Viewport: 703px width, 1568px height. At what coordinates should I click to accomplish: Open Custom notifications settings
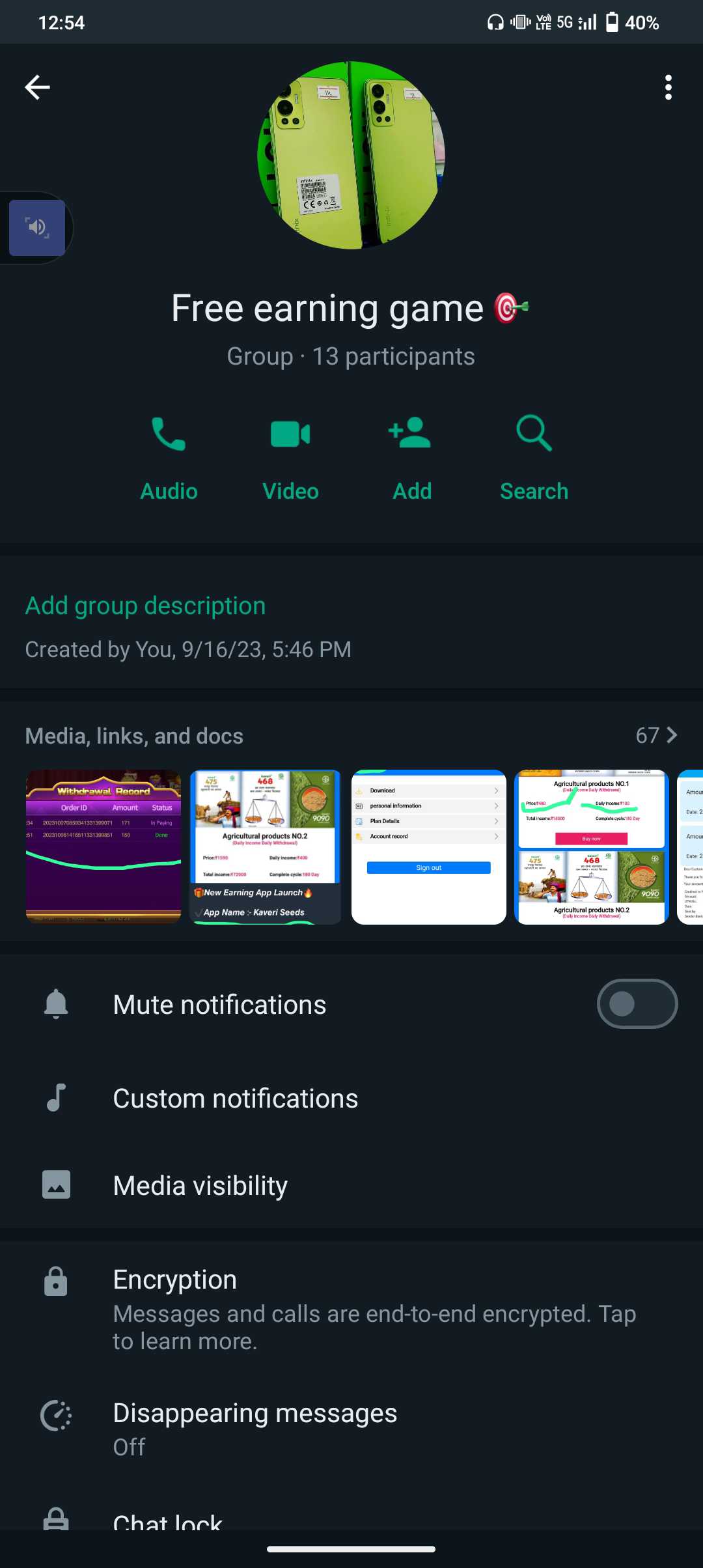351,1099
